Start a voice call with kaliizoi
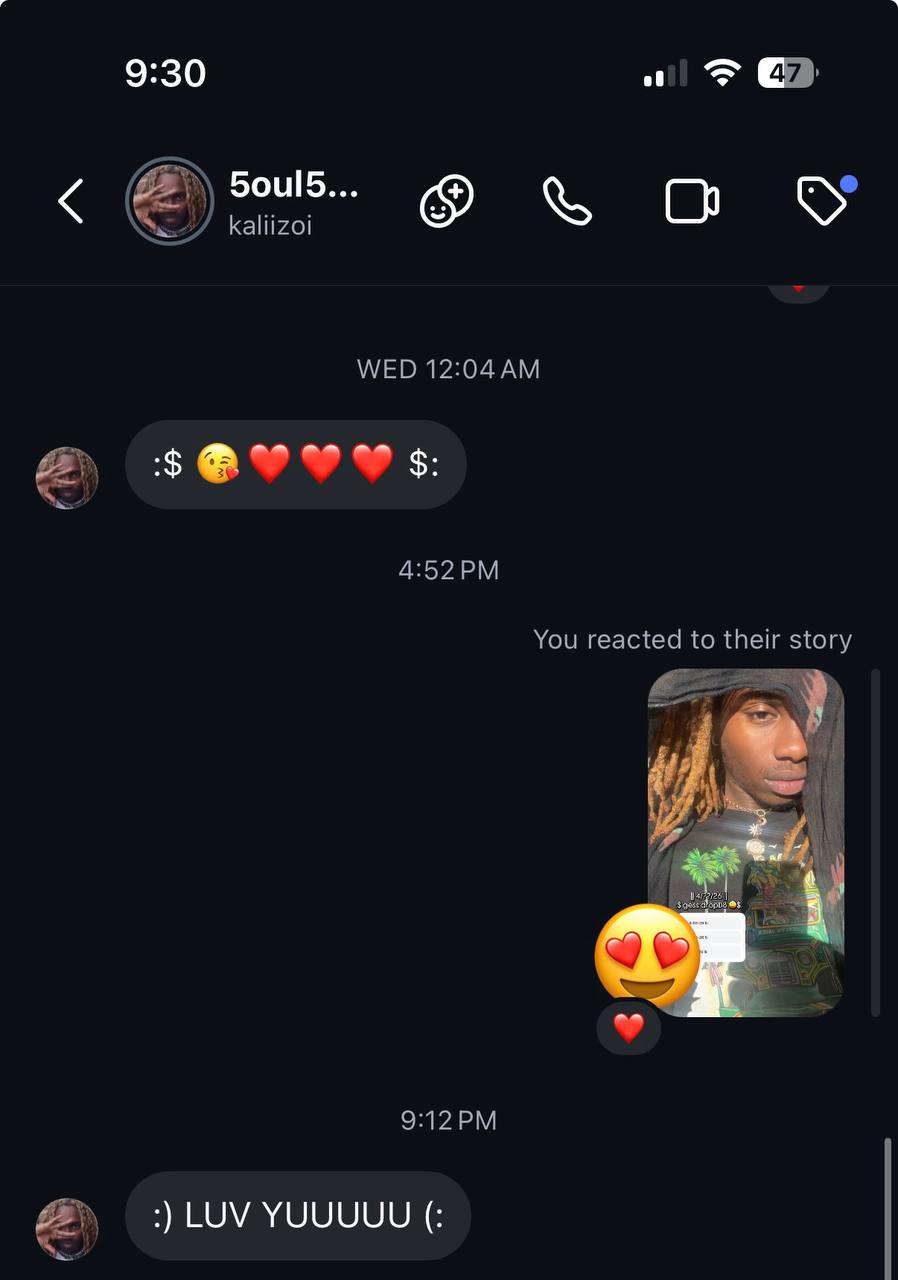898x1280 pixels. [567, 201]
